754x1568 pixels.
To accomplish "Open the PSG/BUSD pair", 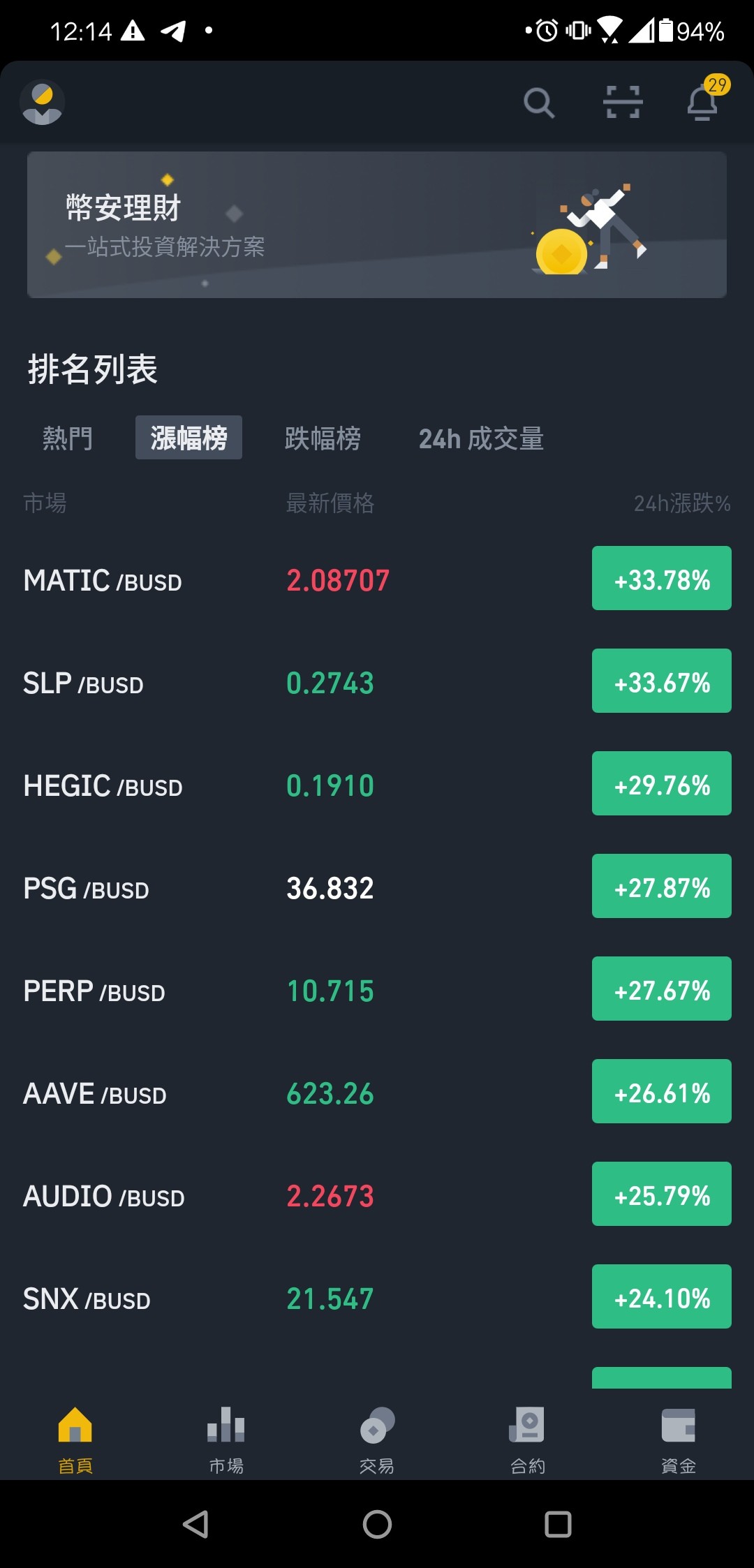I will (377, 887).
